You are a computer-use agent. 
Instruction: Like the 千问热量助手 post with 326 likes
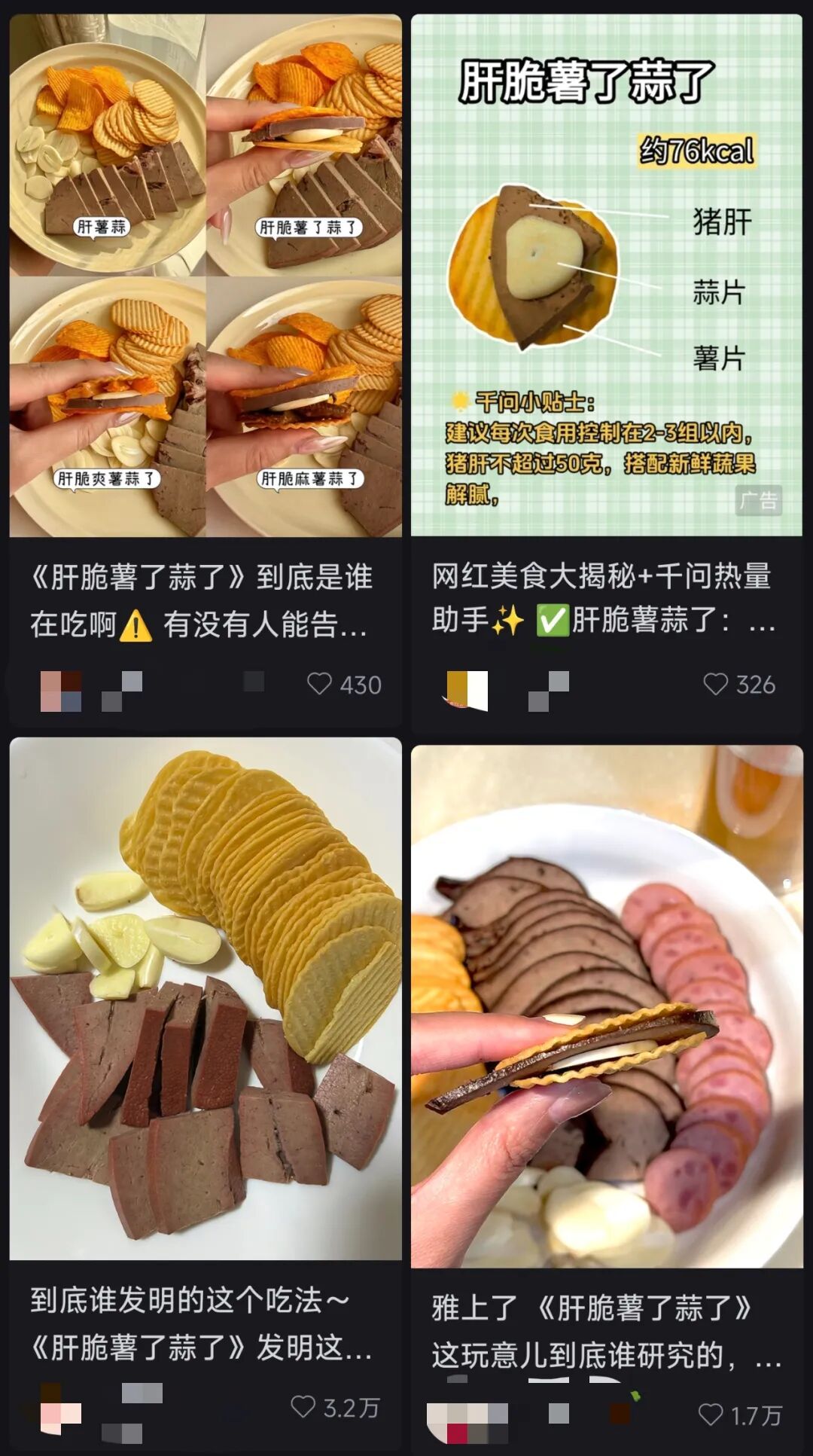click(715, 684)
